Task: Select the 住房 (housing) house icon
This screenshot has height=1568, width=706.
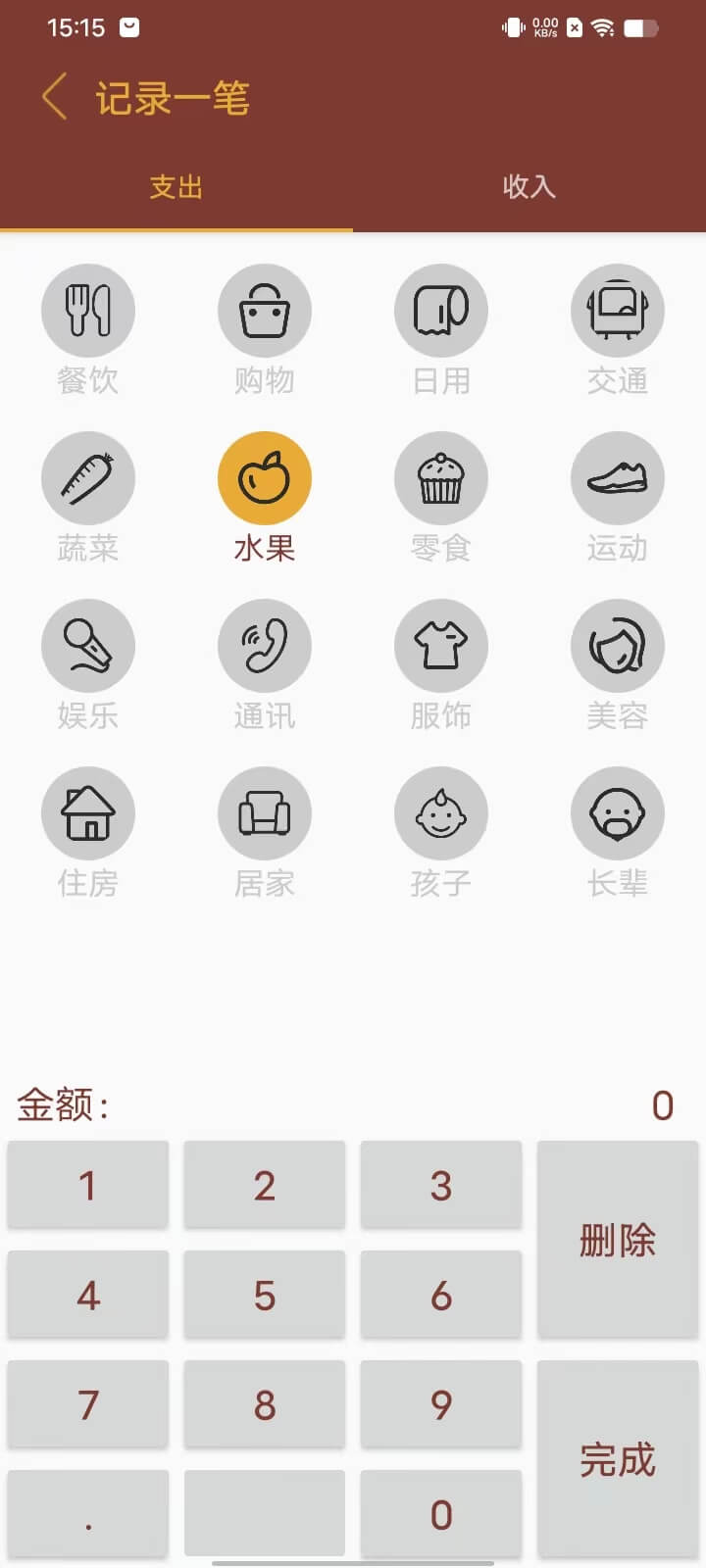Action: click(x=88, y=812)
